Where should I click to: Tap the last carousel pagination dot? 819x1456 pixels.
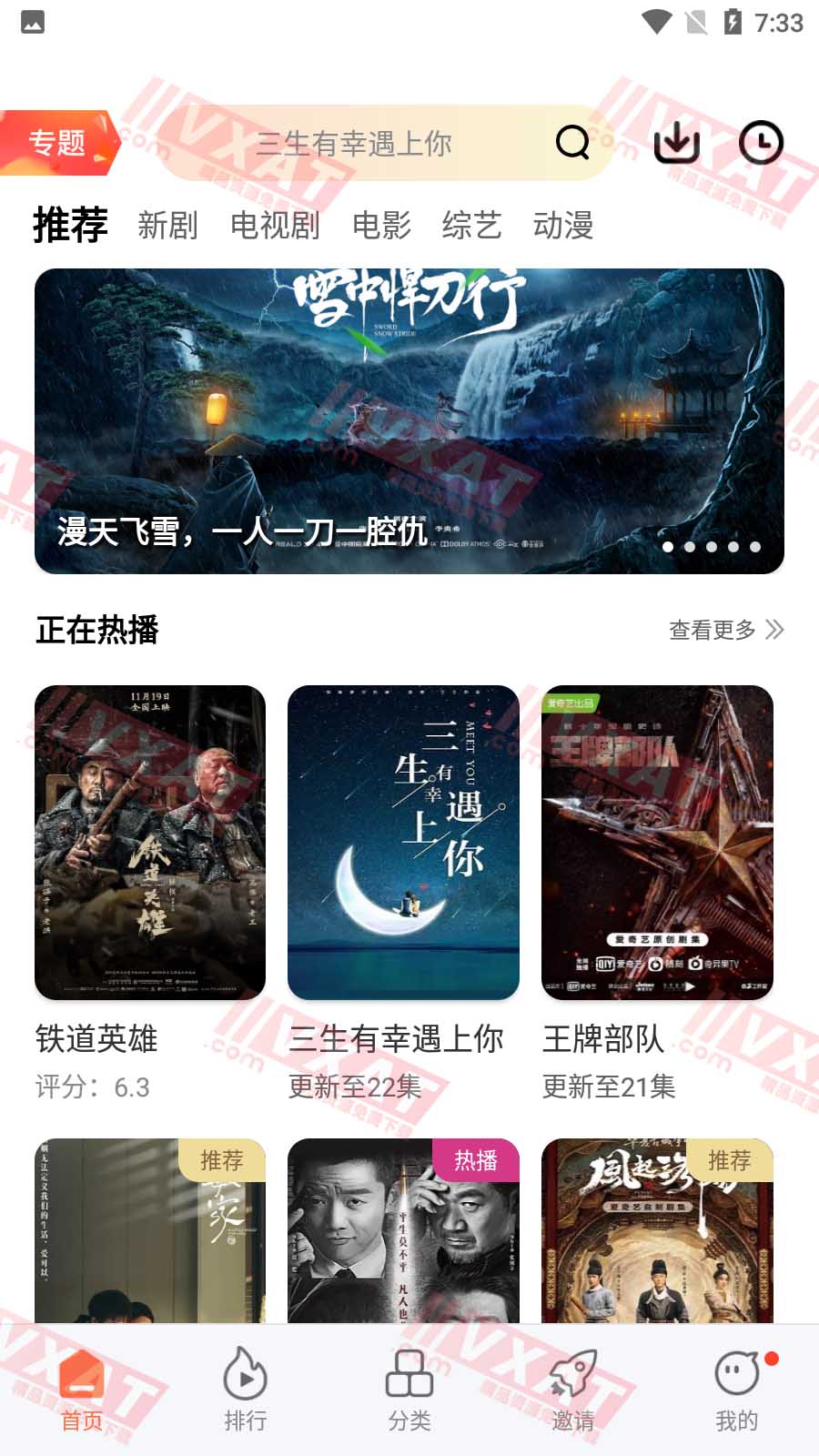753,547
